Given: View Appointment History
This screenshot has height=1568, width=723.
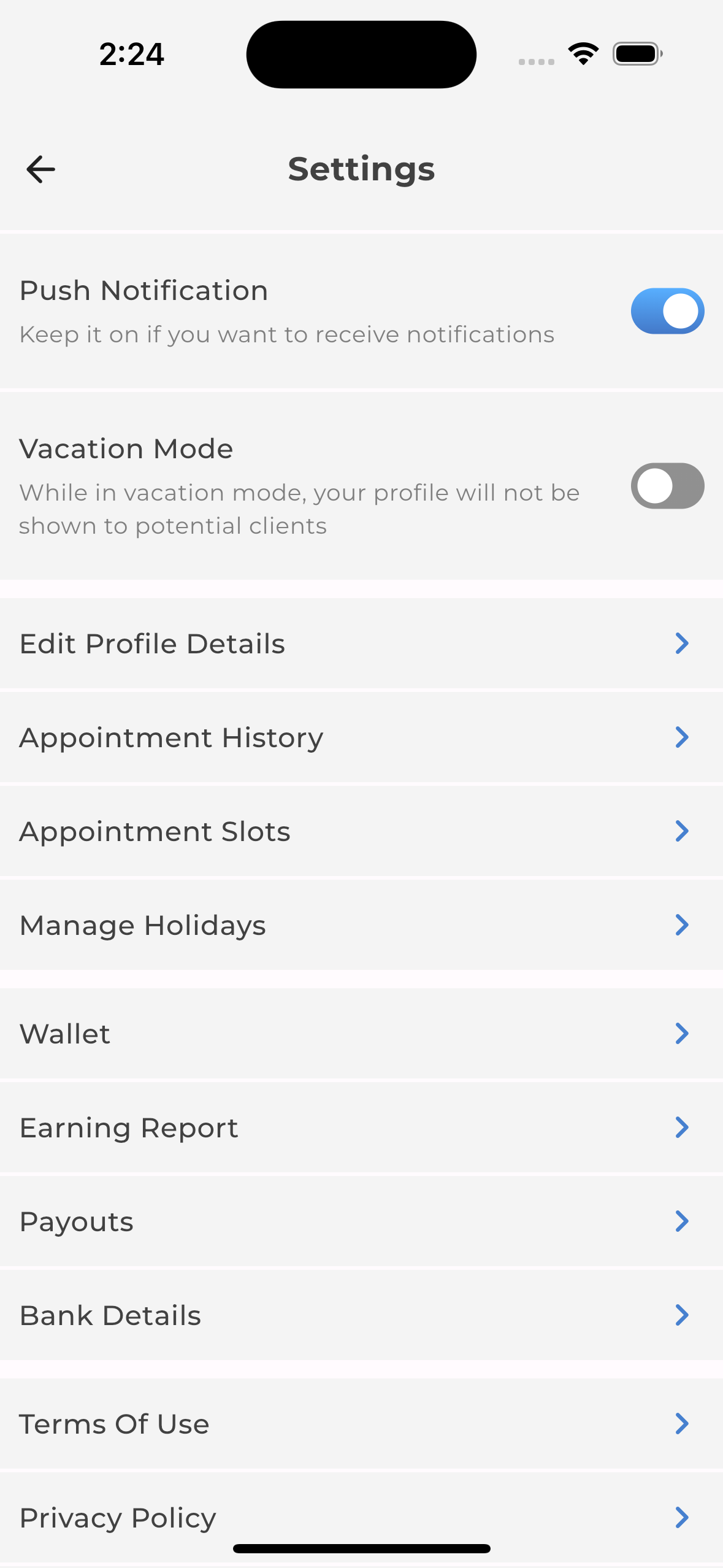Looking at the screenshot, I should click(361, 737).
